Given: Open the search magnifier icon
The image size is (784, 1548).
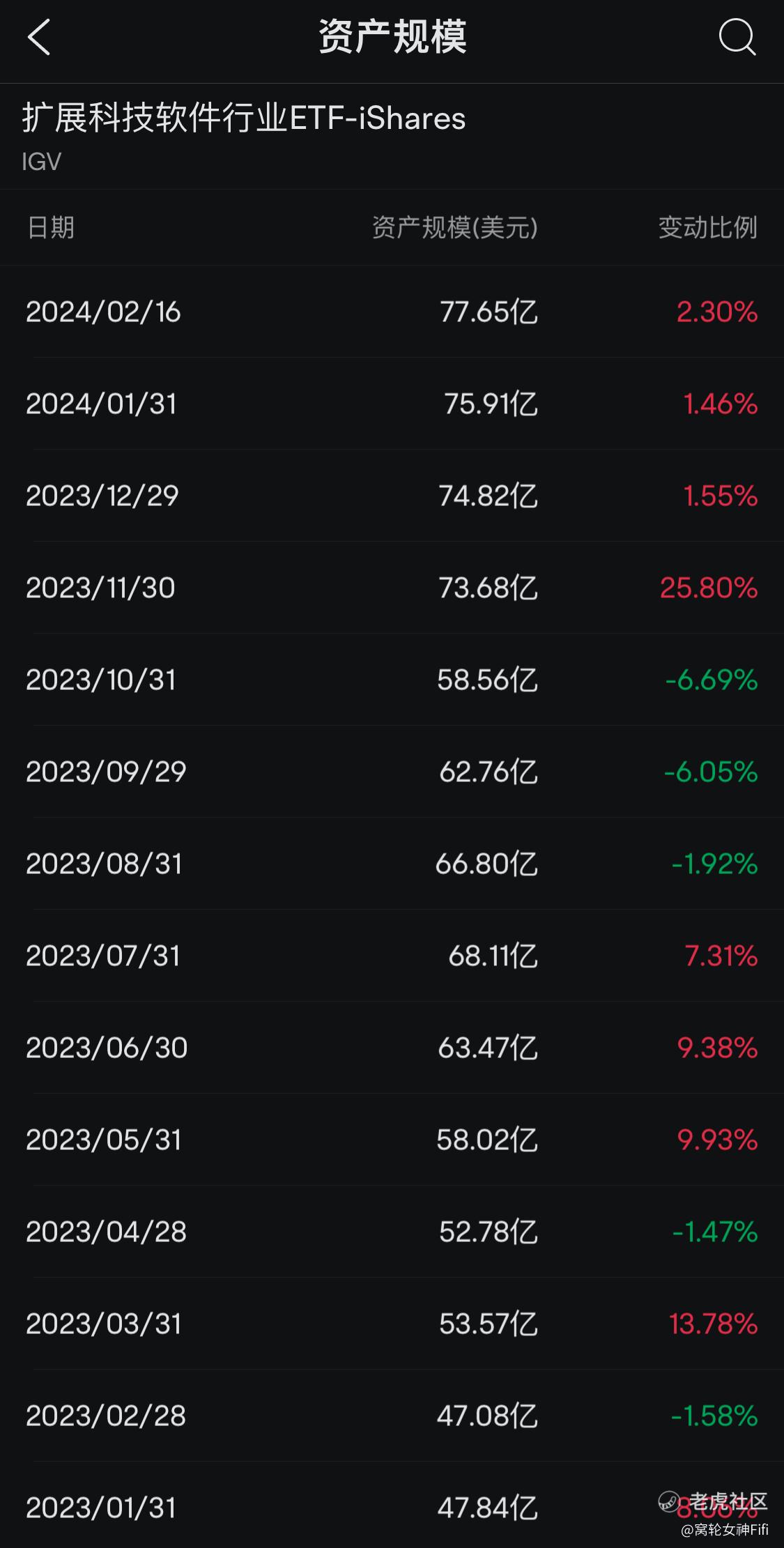Looking at the screenshot, I should coord(737,37).
